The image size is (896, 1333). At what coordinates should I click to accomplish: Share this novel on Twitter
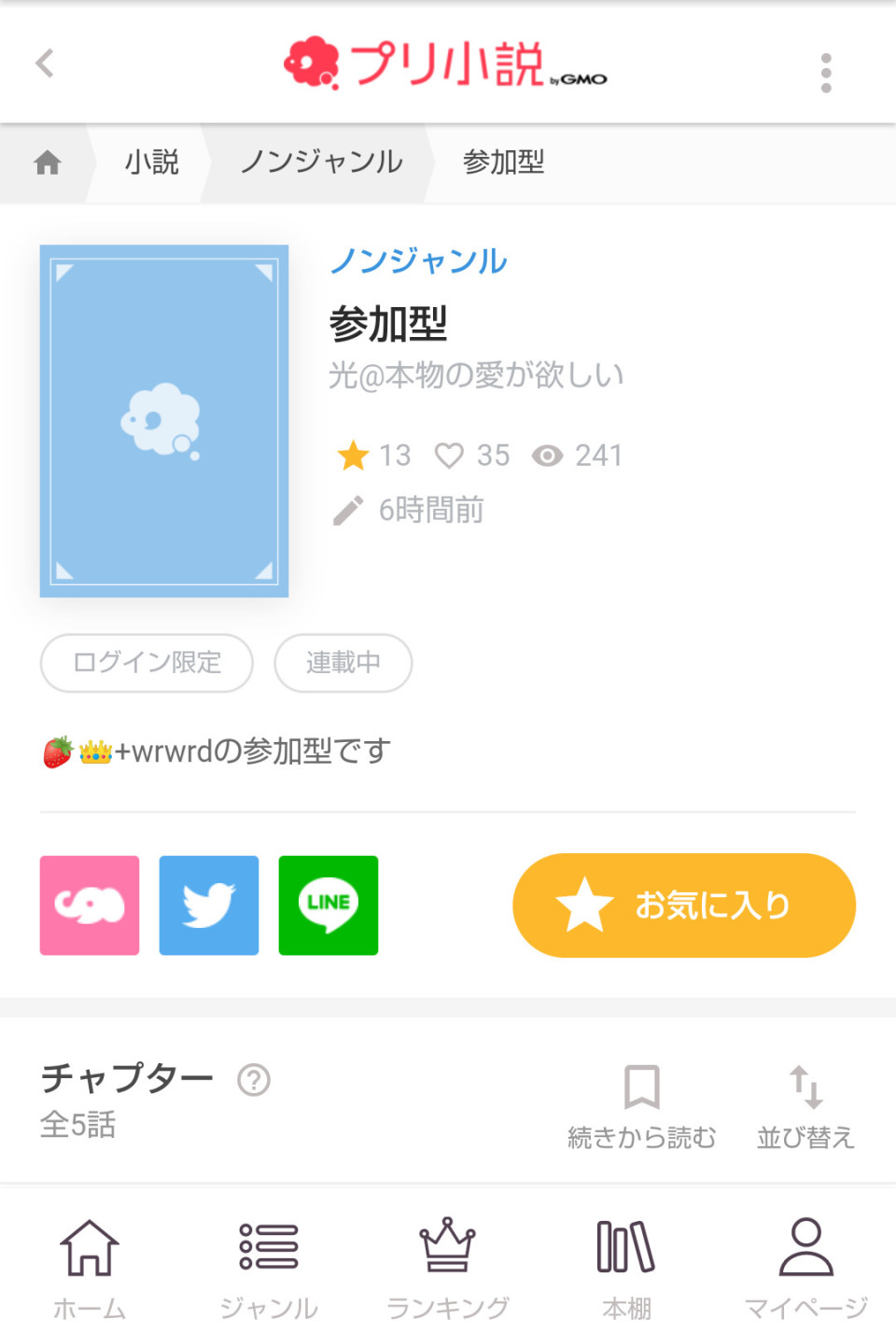209,905
